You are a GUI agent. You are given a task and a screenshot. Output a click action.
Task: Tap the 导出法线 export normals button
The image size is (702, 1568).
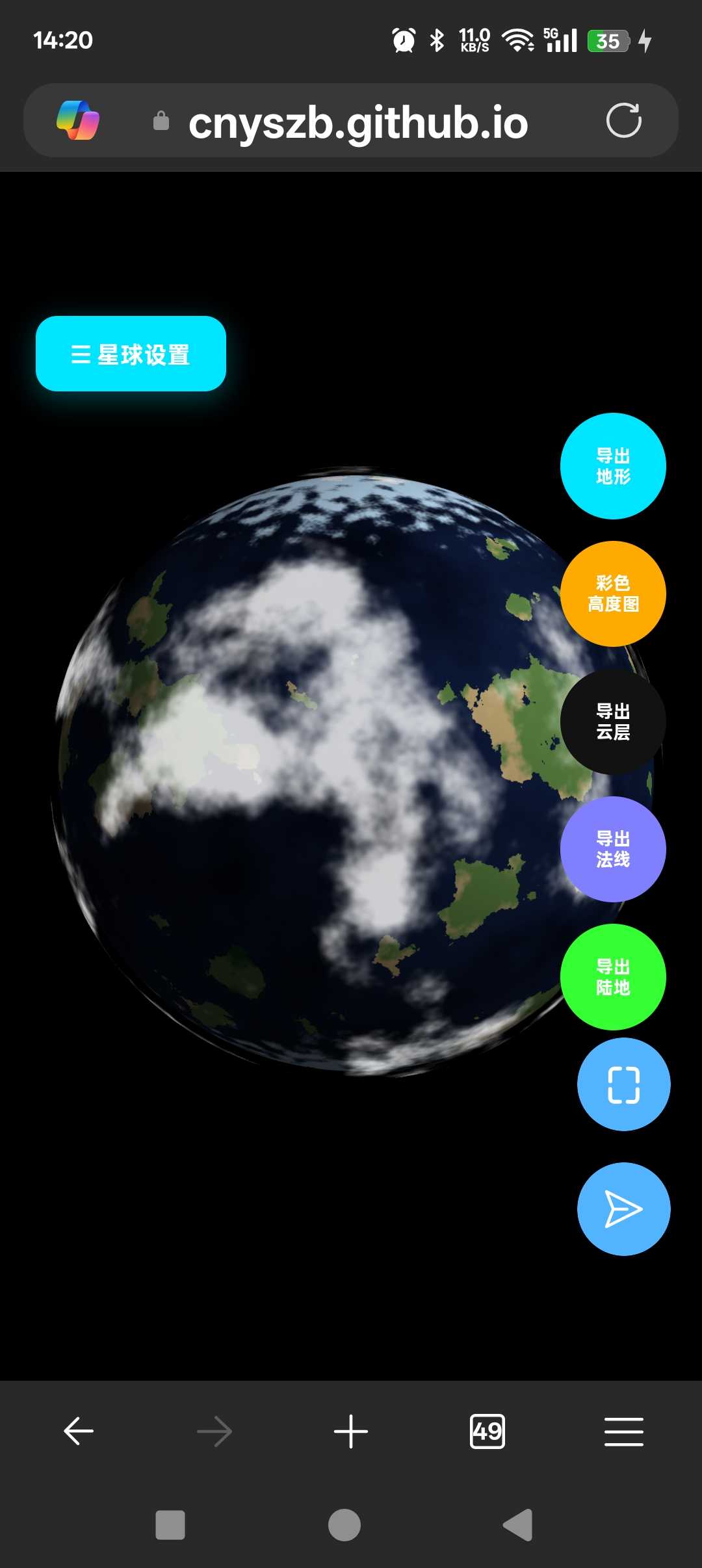coord(613,849)
